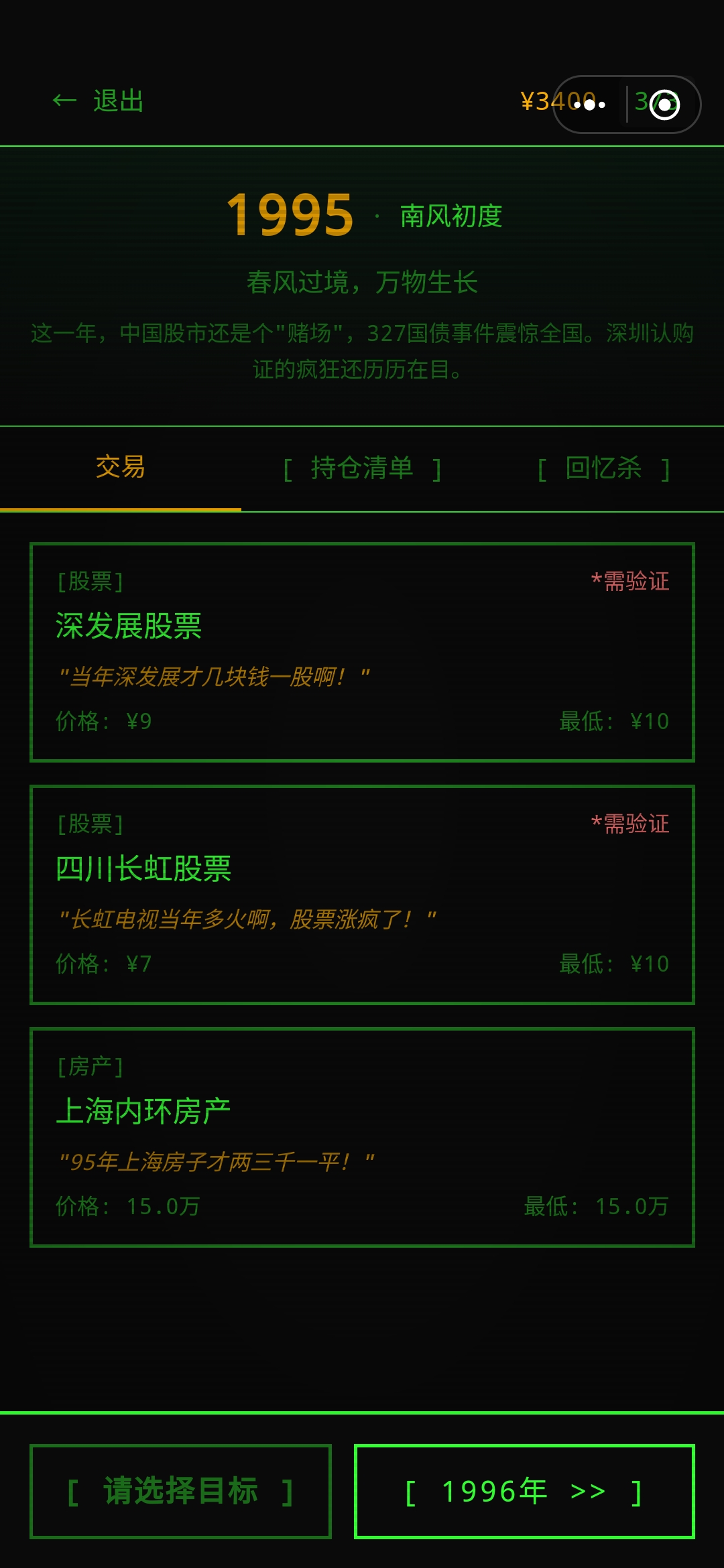This screenshot has width=724, height=1568.
Task: Close the mini program with the circle icon
Action: [664, 105]
